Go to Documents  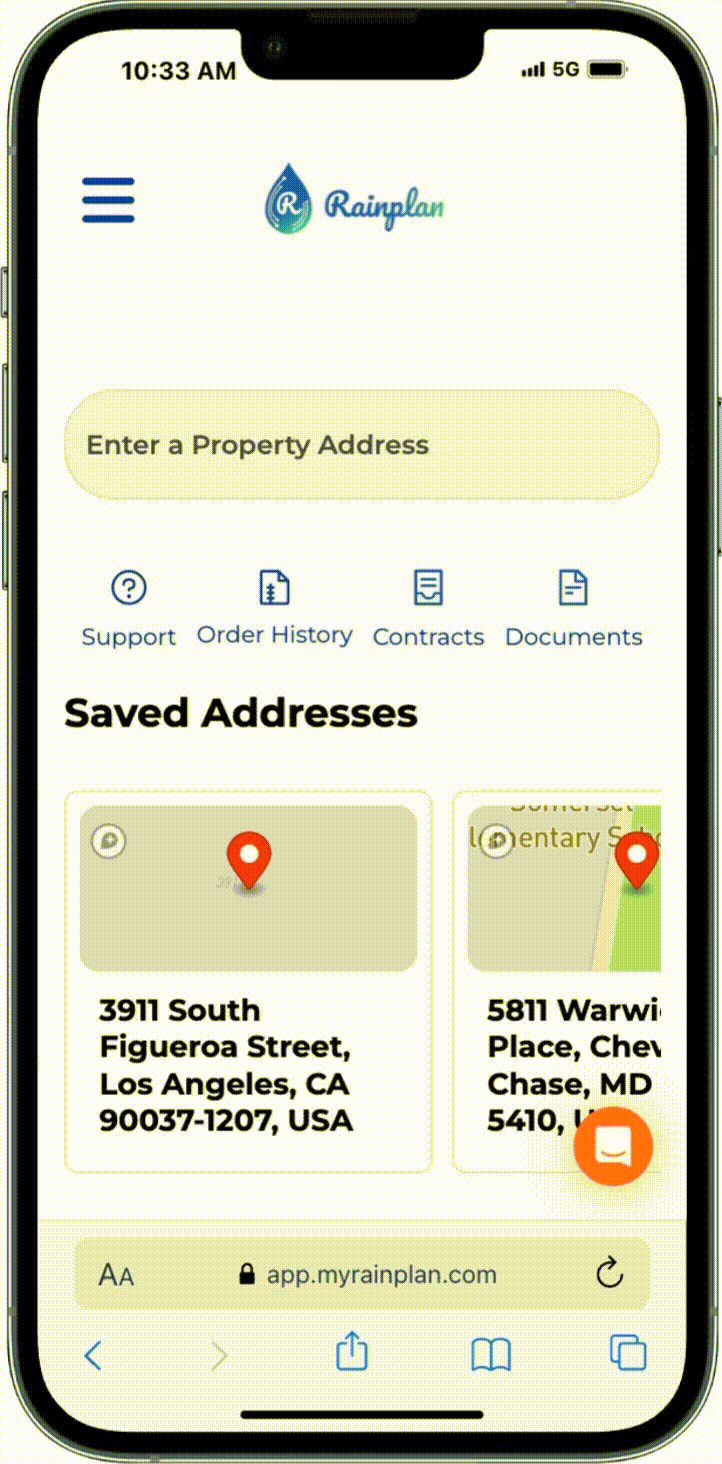point(573,609)
